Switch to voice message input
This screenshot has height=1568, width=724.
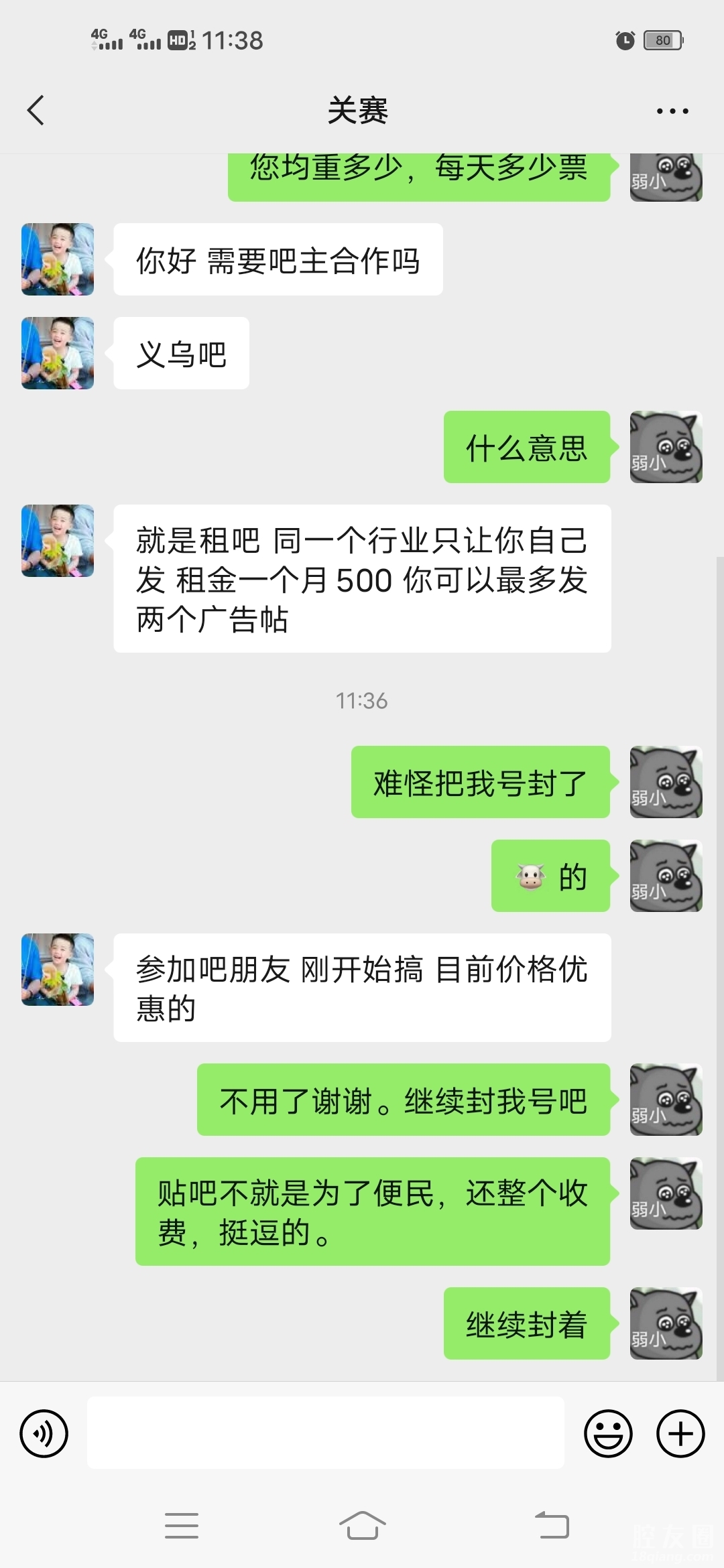click(44, 1434)
